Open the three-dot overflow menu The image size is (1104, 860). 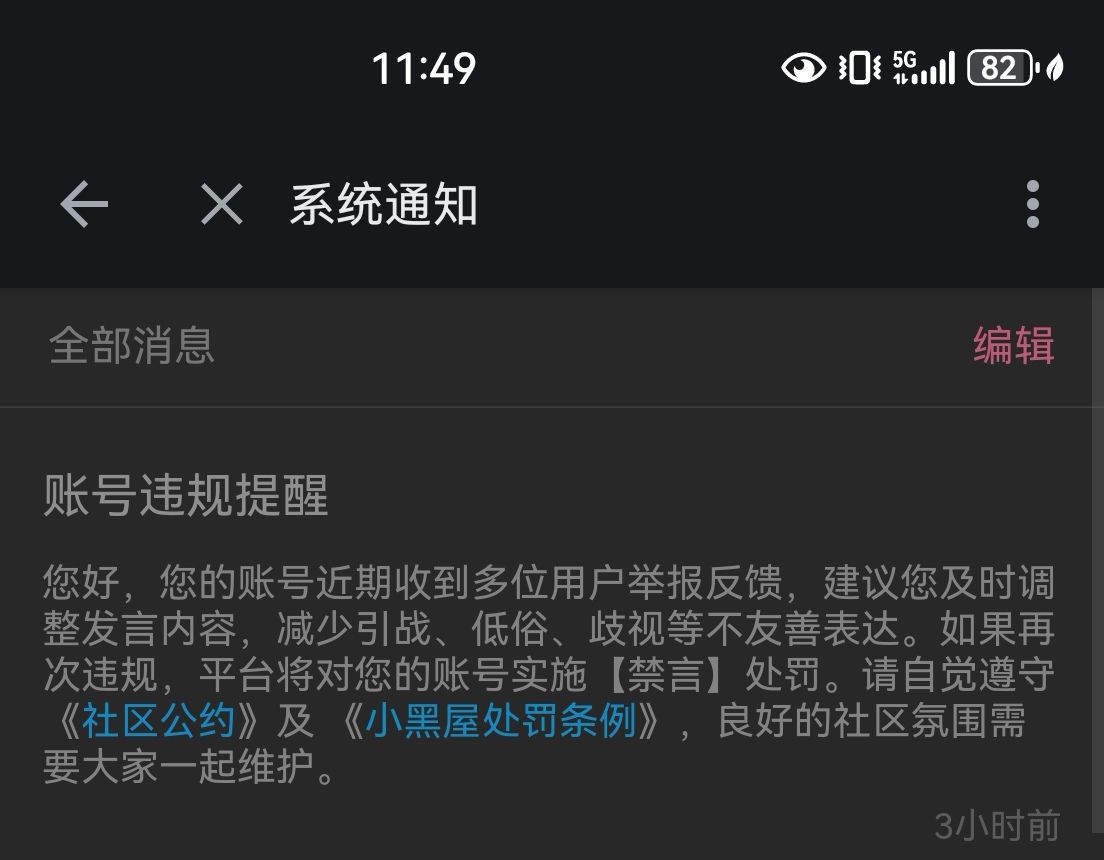click(x=1032, y=205)
